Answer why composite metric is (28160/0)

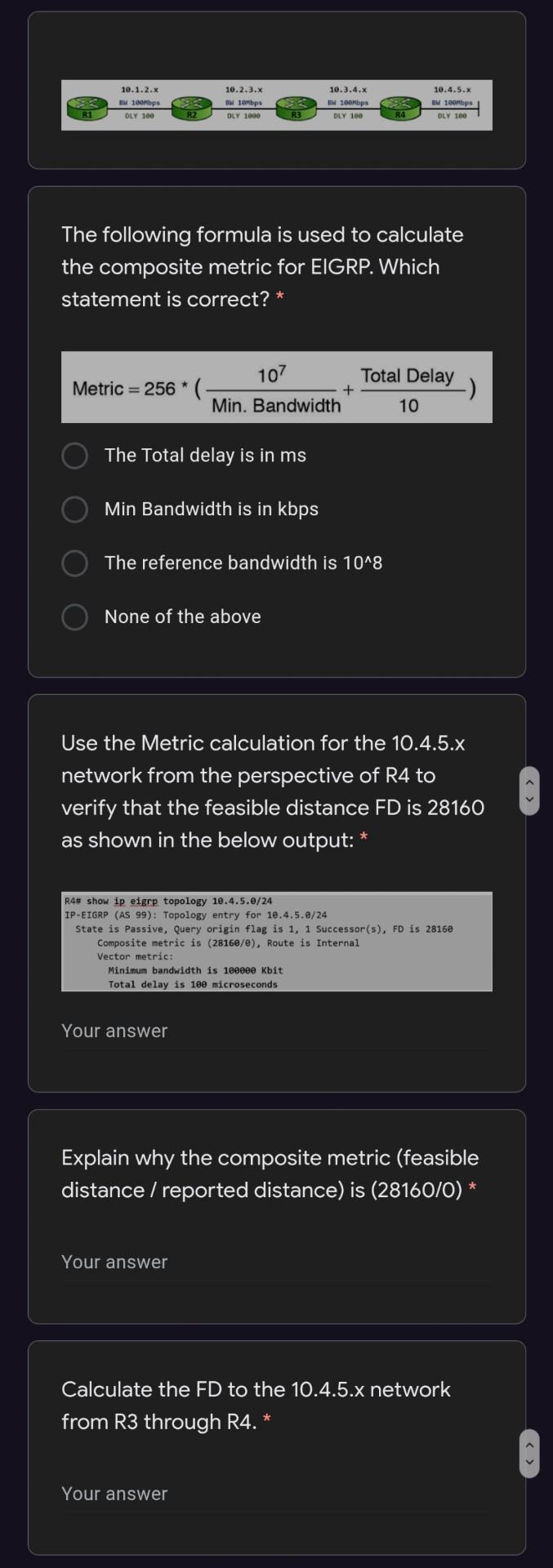[276, 1263]
